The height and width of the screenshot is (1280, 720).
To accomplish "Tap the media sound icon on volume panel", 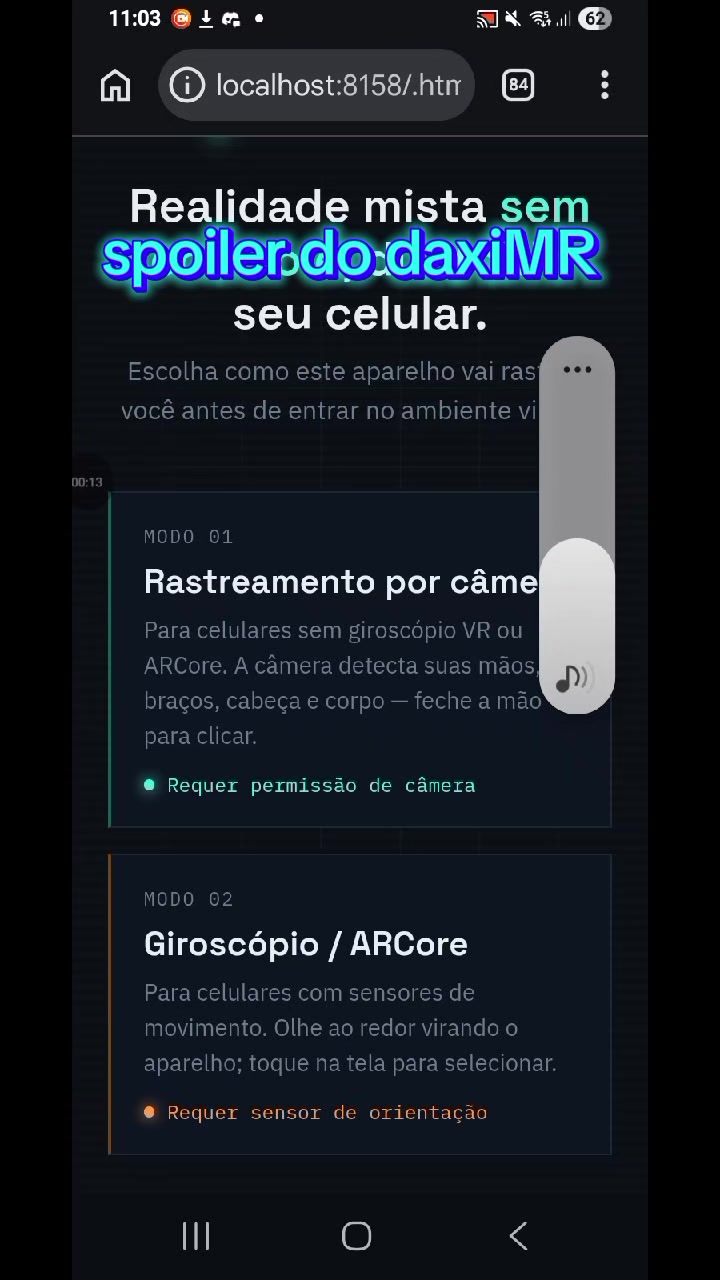I will (x=574, y=679).
